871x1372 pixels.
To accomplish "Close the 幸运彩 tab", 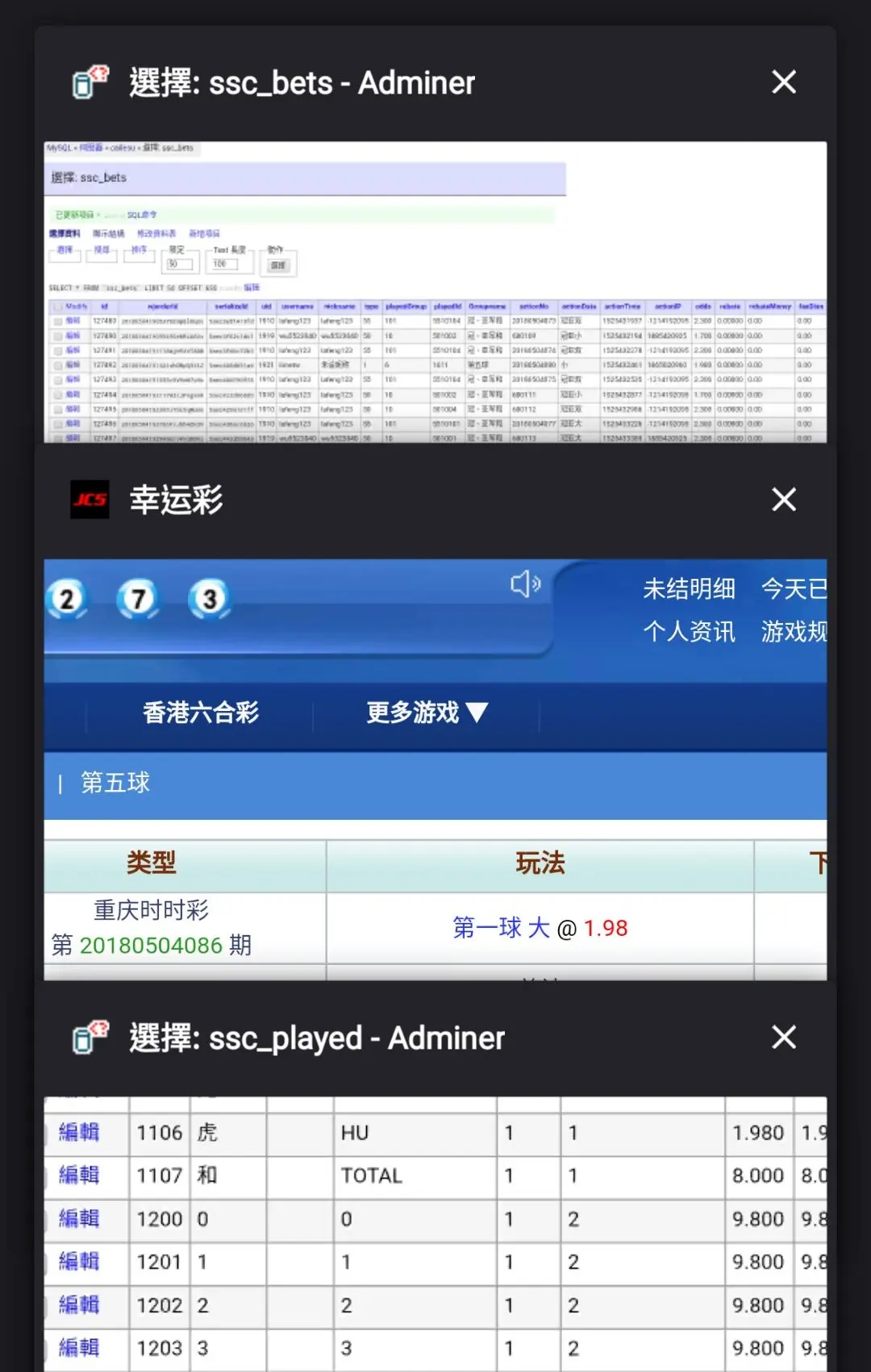I will (x=784, y=500).
